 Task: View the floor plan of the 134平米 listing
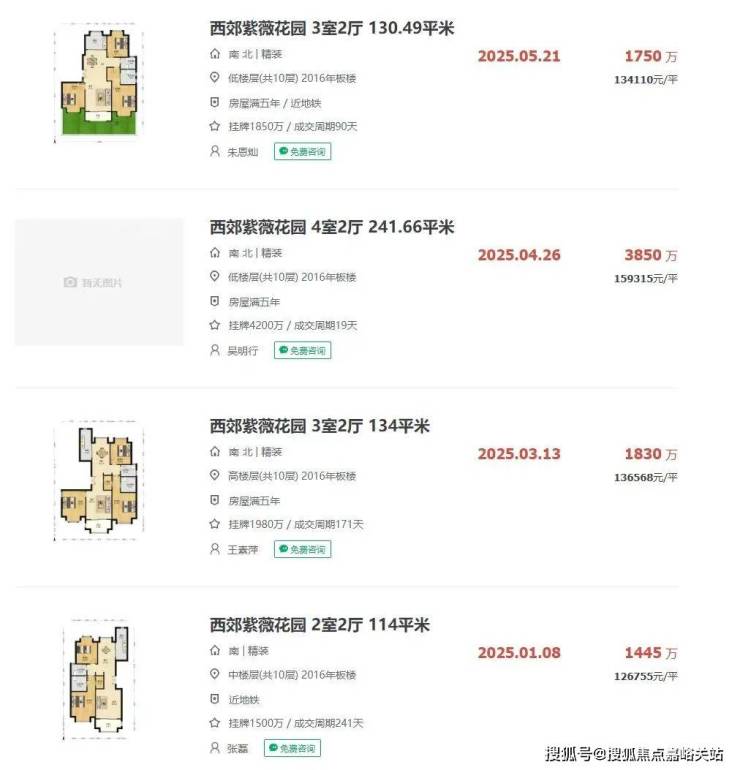coord(98,480)
